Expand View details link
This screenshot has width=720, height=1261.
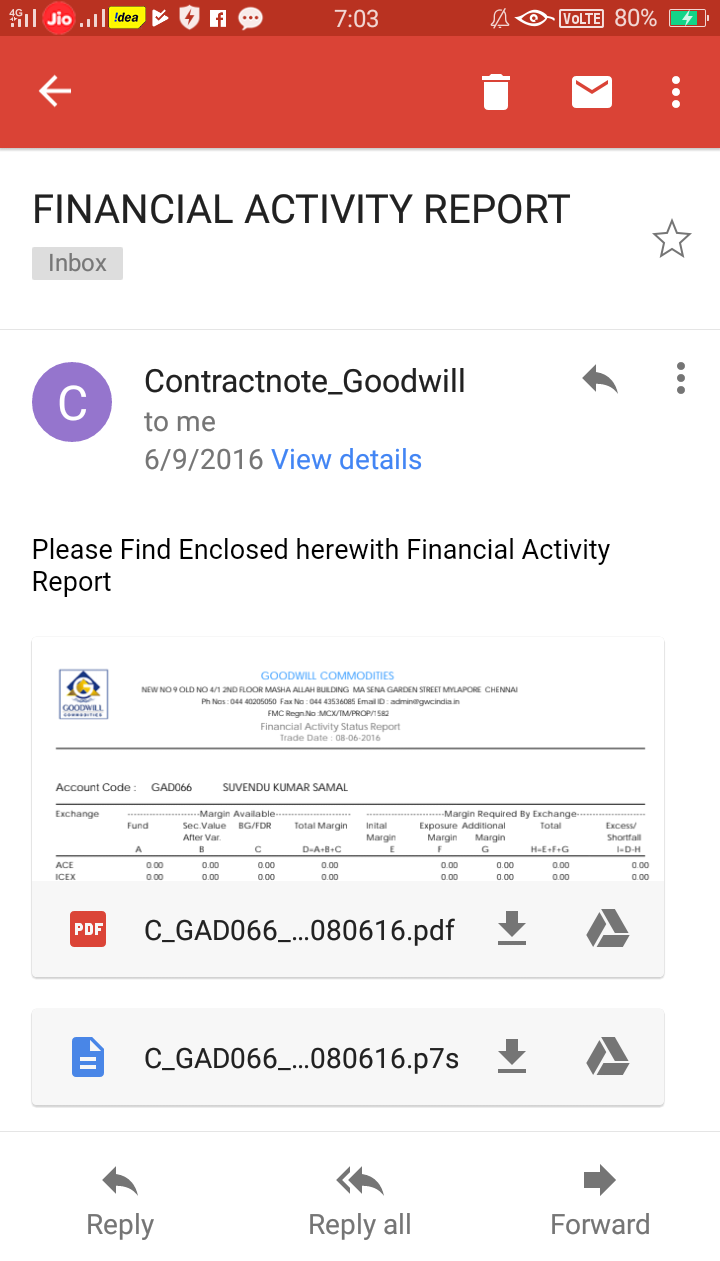[346, 459]
